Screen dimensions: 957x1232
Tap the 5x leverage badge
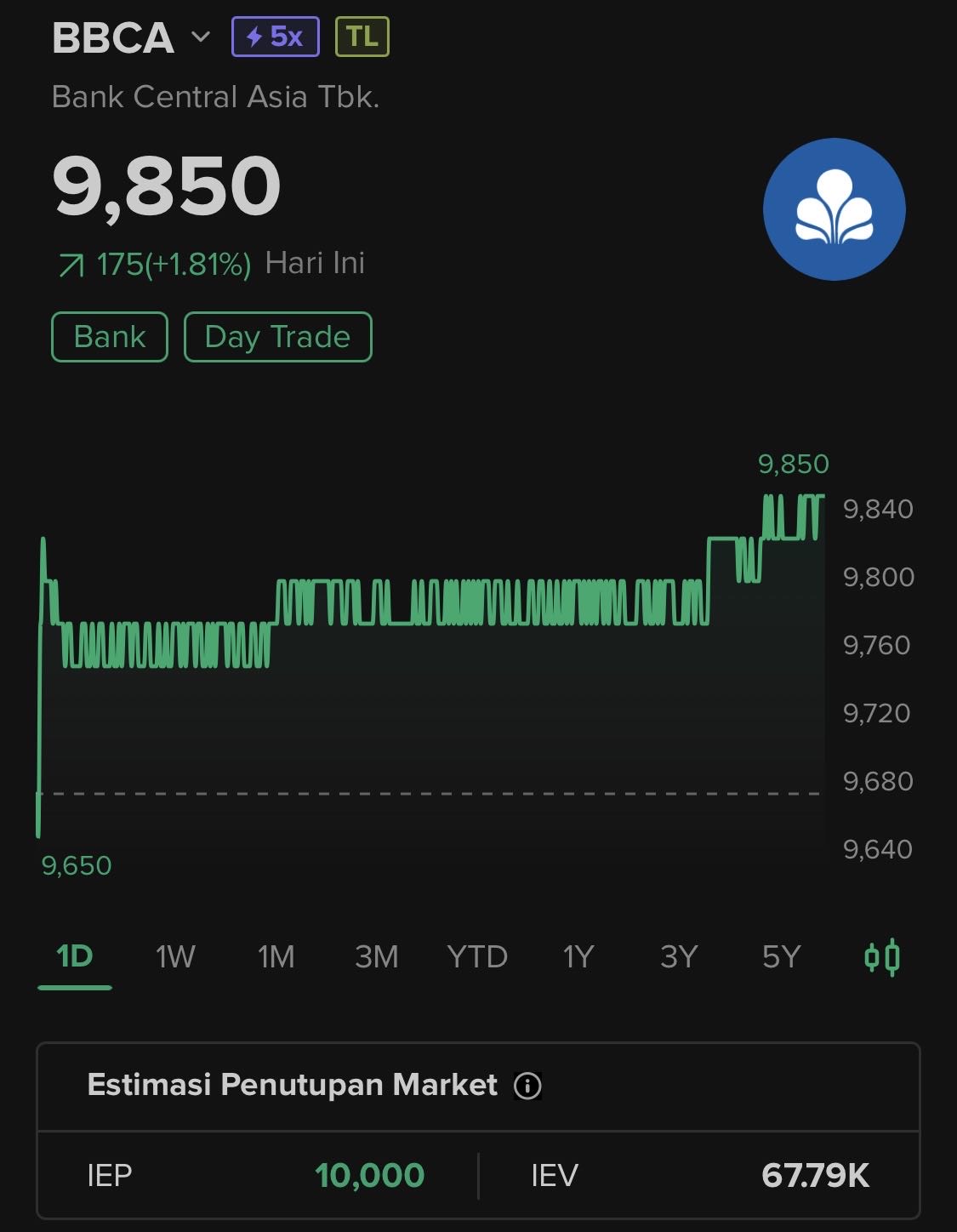(275, 37)
